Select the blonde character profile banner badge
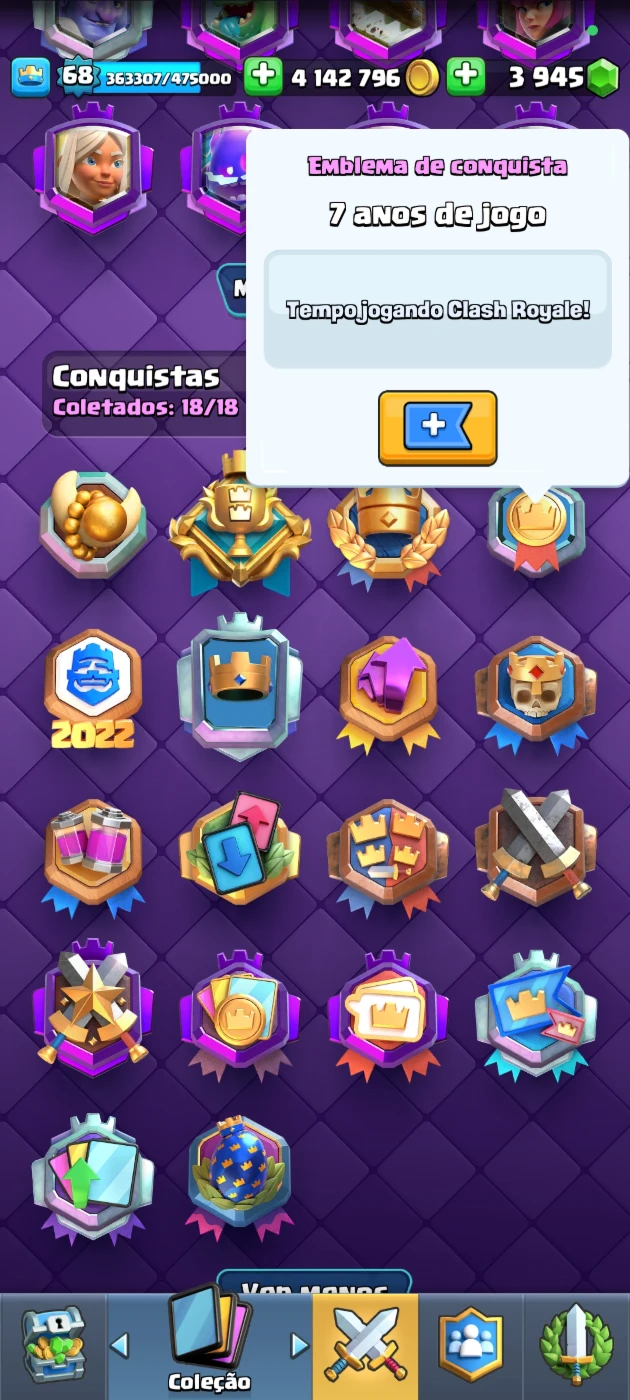This screenshot has width=630, height=1400. tap(93, 167)
